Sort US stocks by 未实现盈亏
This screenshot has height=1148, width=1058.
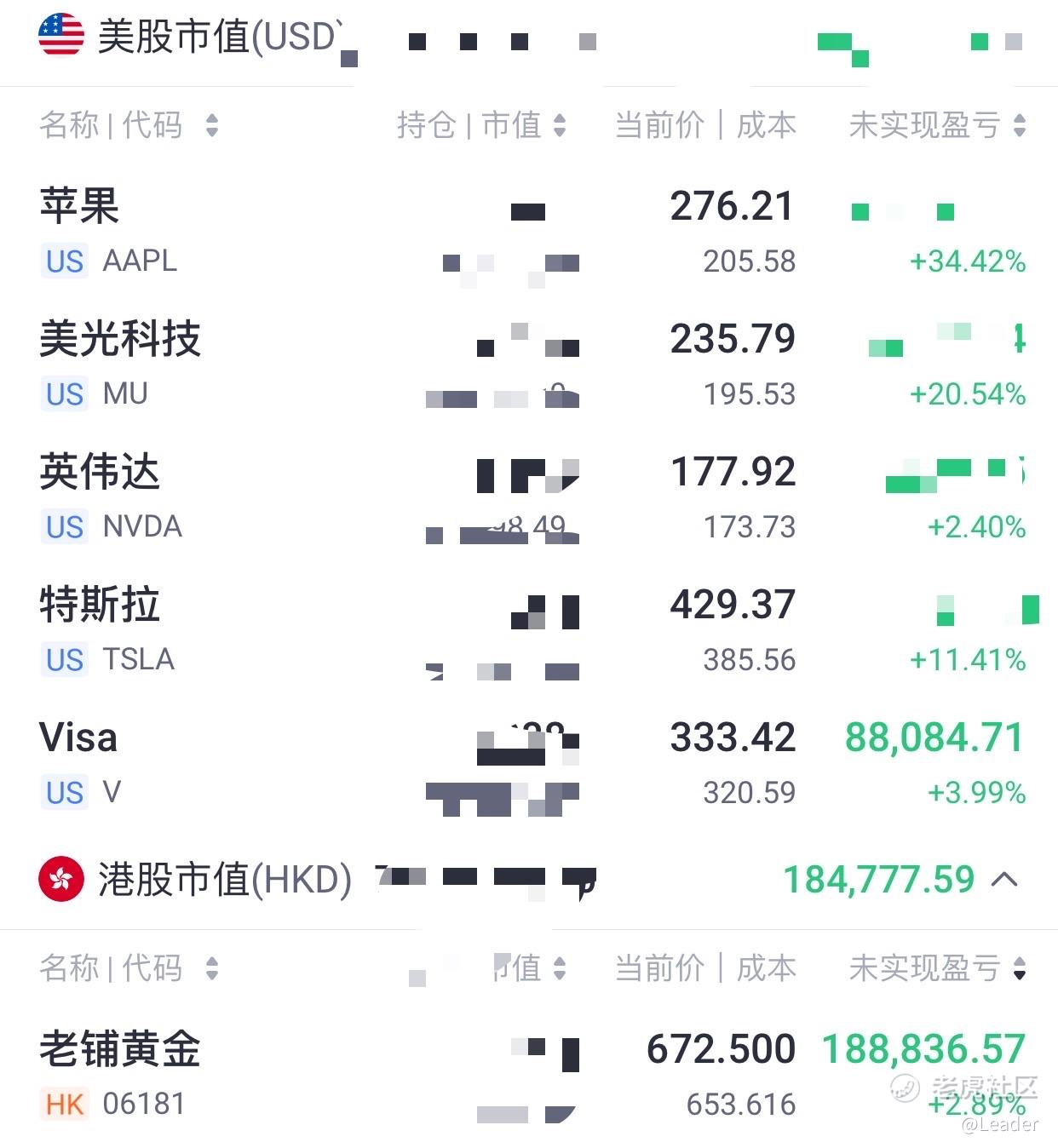point(938,125)
